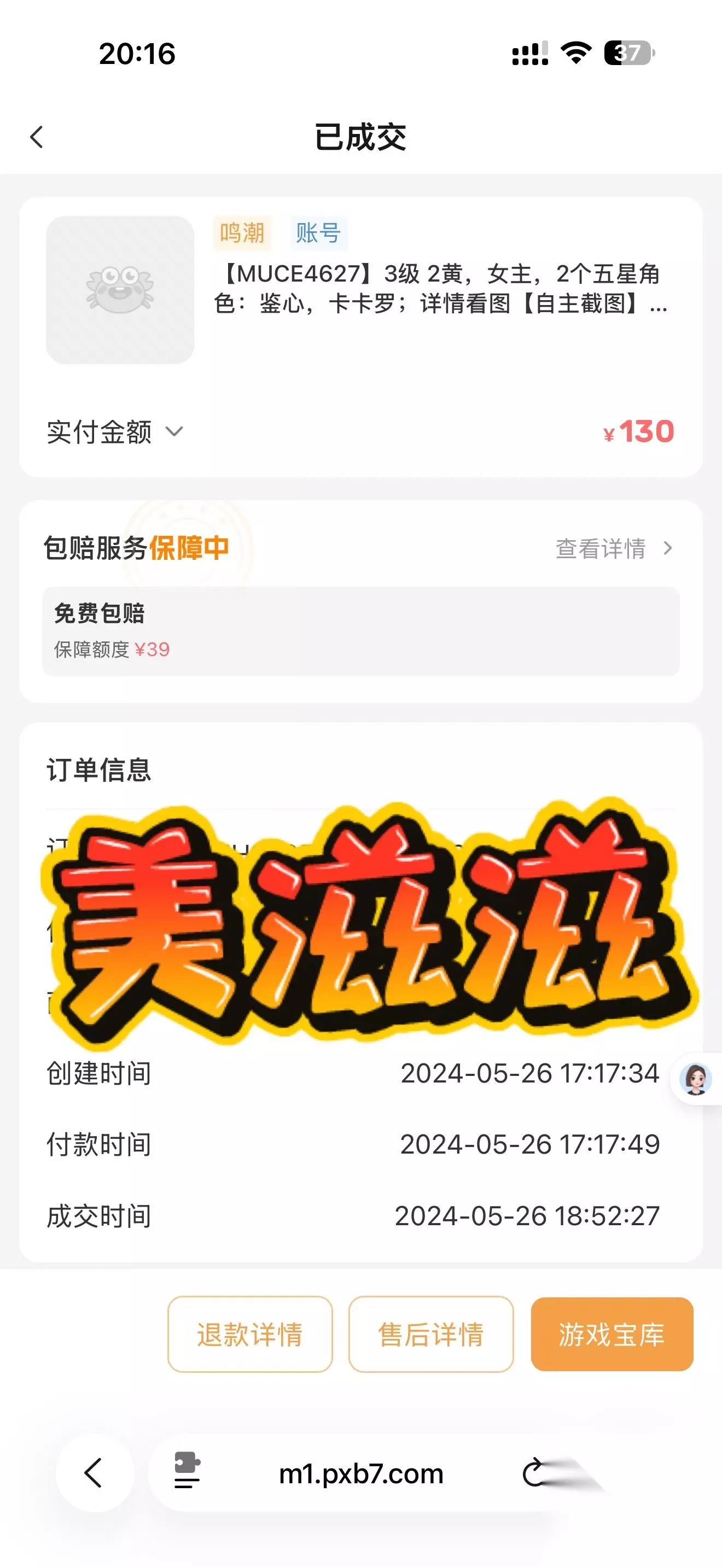Open 查看详情 for the compensation service
The width and height of the screenshot is (722, 1568).
pyautogui.click(x=614, y=548)
